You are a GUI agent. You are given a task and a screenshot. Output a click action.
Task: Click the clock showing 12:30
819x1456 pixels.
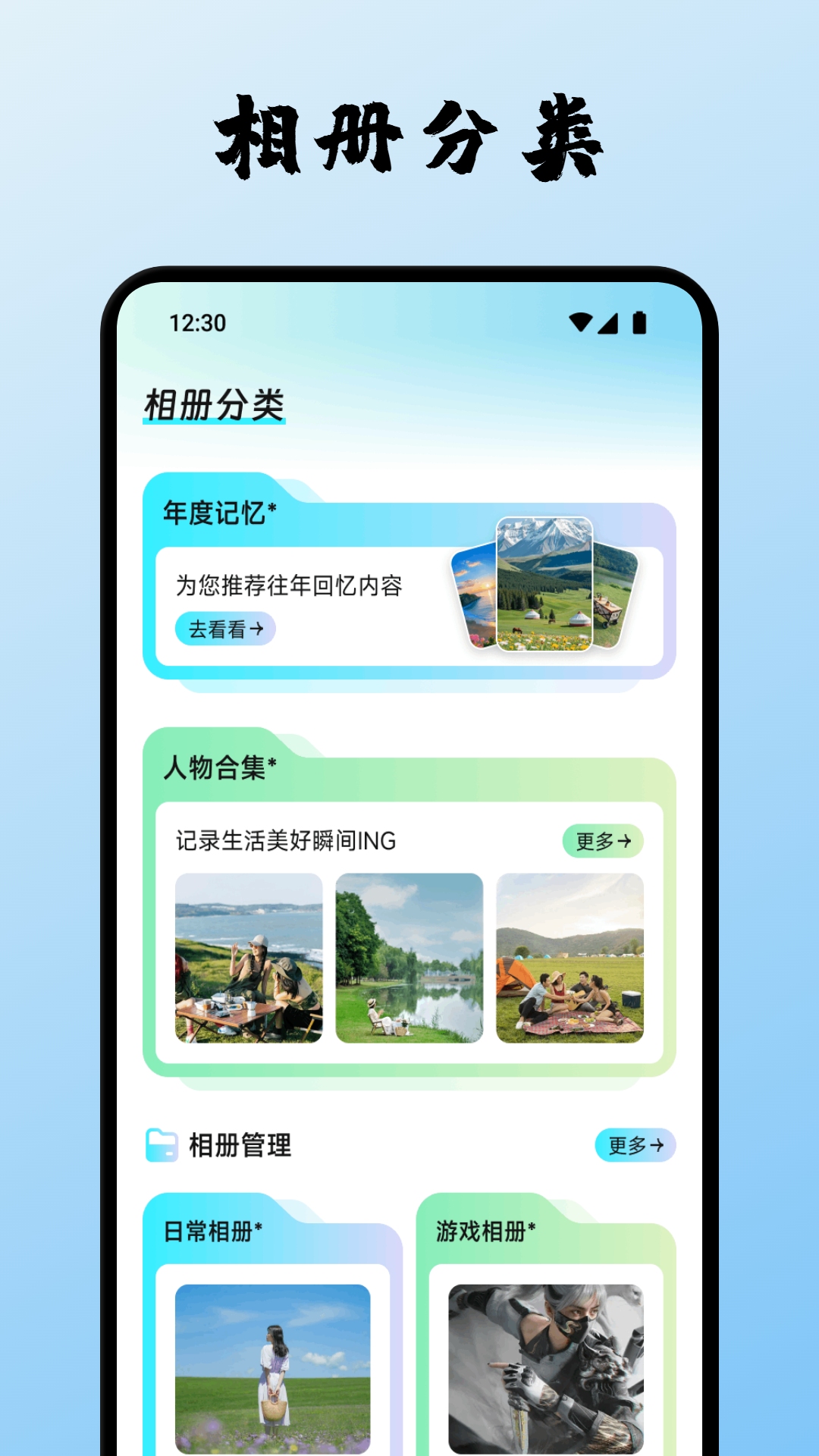pos(196,323)
